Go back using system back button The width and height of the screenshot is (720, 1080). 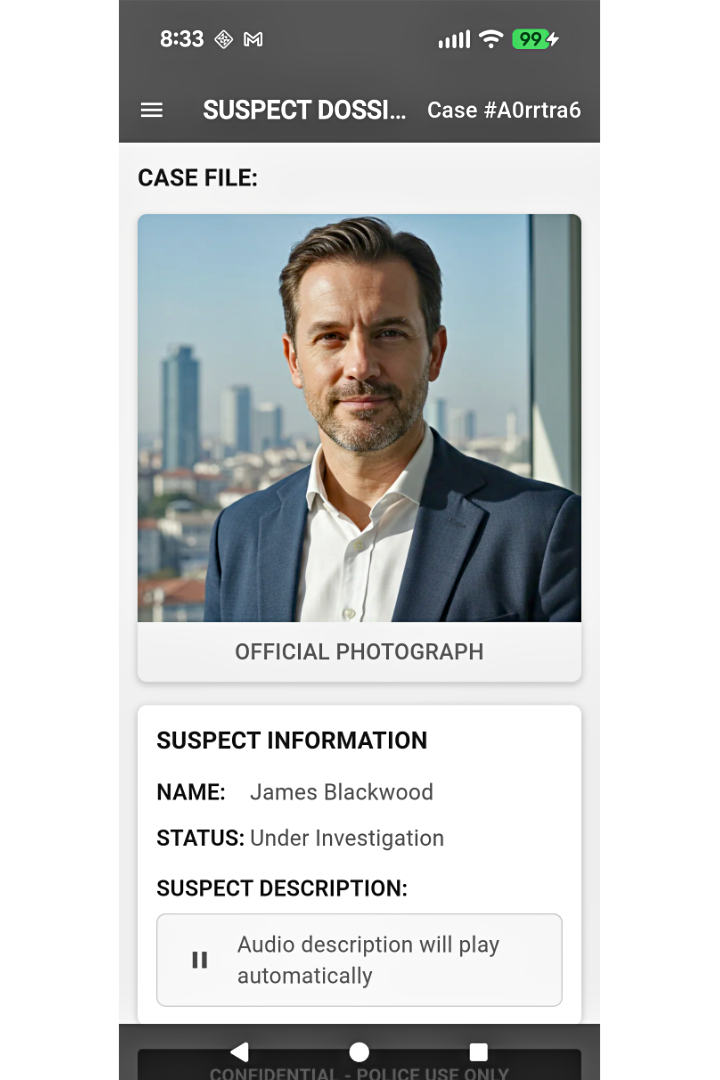coord(239,1052)
